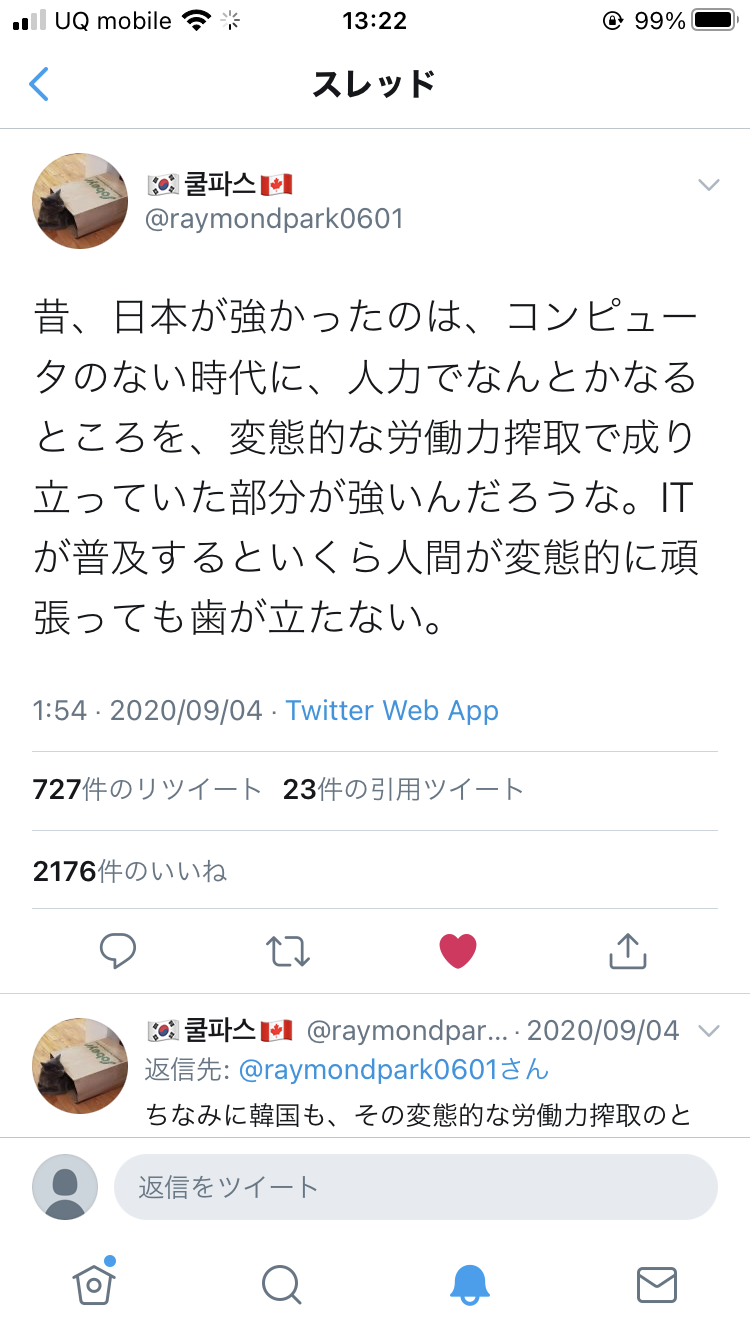Switch to the Search tab
The image size is (750, 1334).
(x=281, y=1284)
